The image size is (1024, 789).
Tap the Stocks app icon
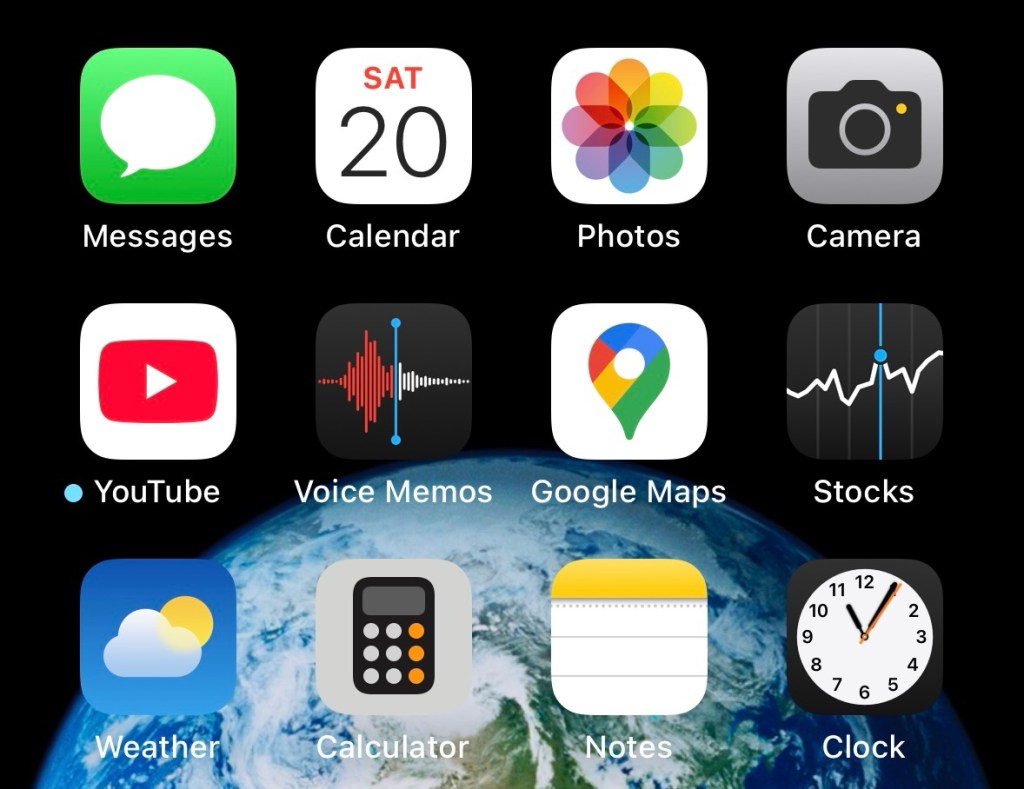coord(864,381)
